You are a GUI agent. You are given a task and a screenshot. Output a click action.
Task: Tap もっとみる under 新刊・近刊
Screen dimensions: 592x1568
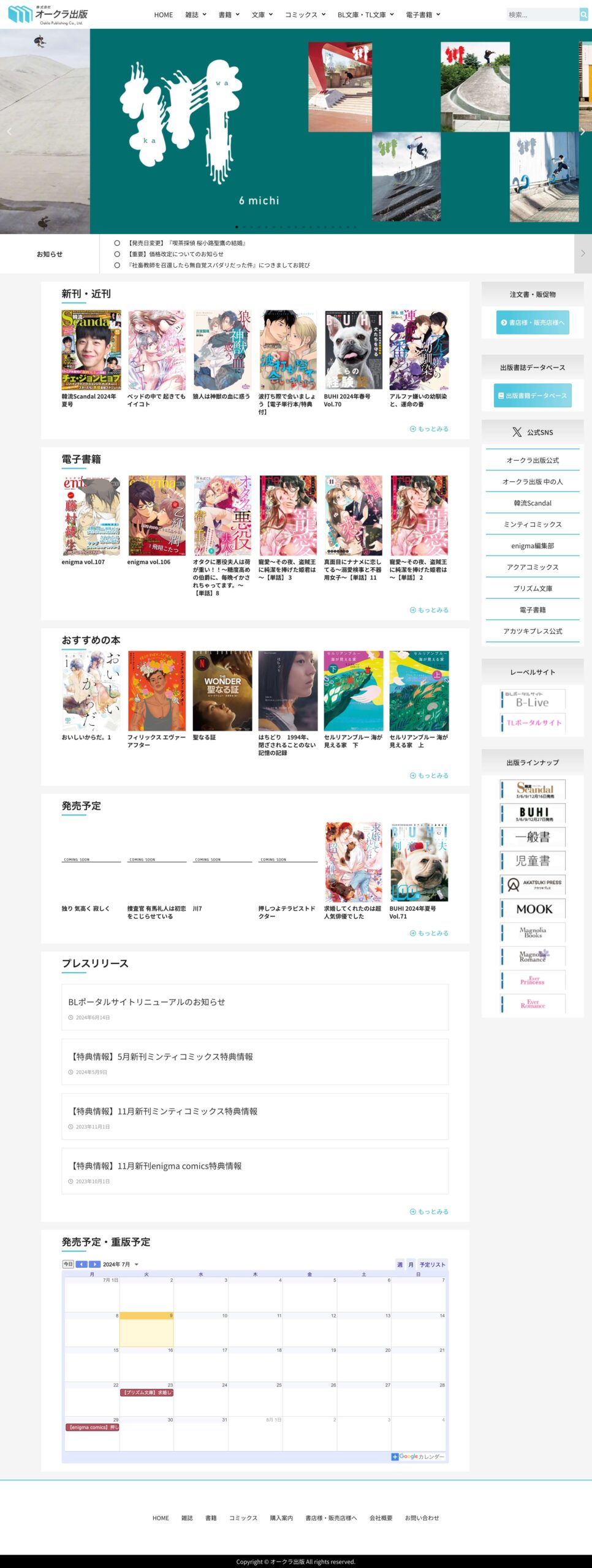point(429,429)
